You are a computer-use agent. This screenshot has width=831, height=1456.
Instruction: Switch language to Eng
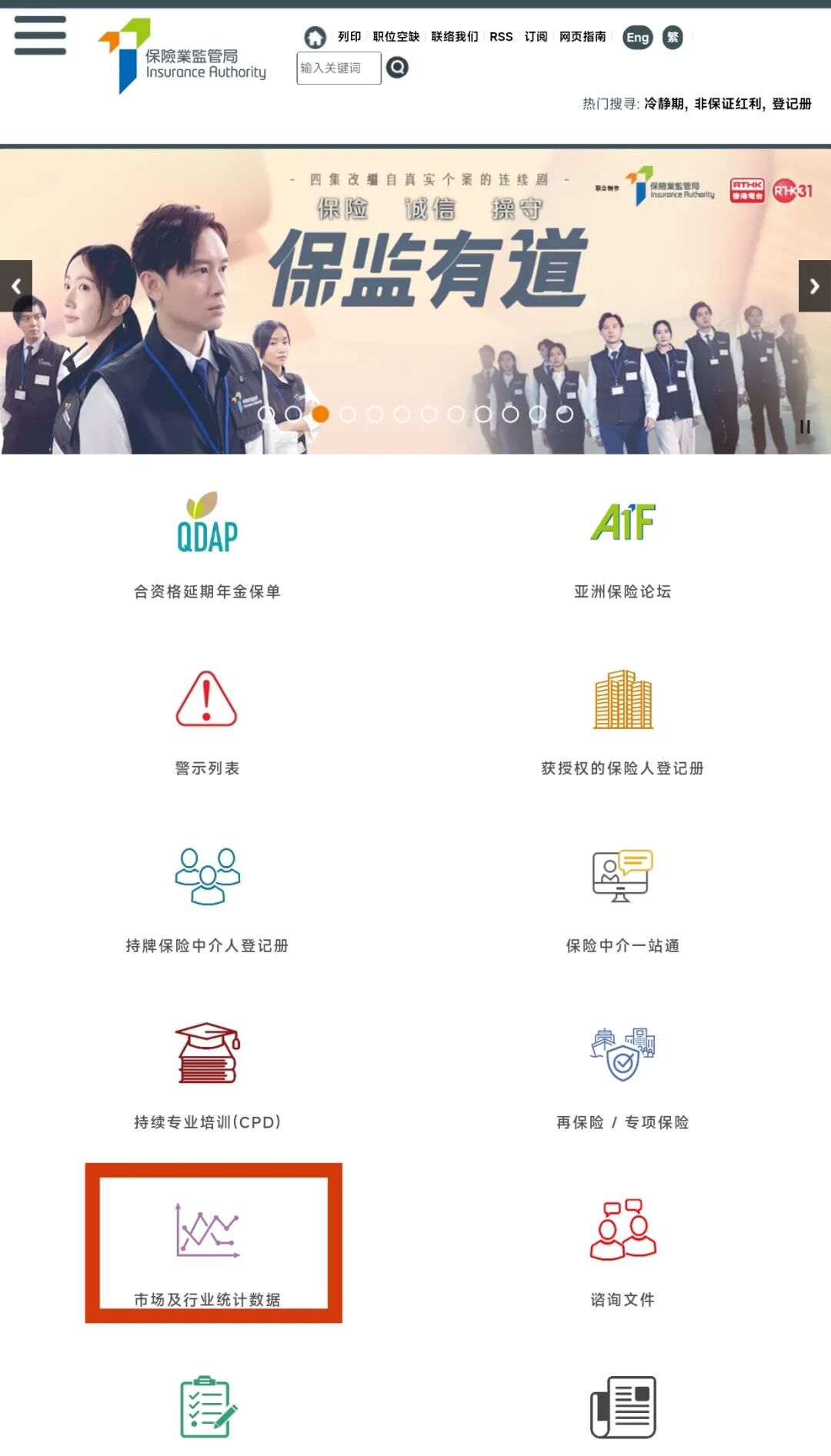pos(637,37)
